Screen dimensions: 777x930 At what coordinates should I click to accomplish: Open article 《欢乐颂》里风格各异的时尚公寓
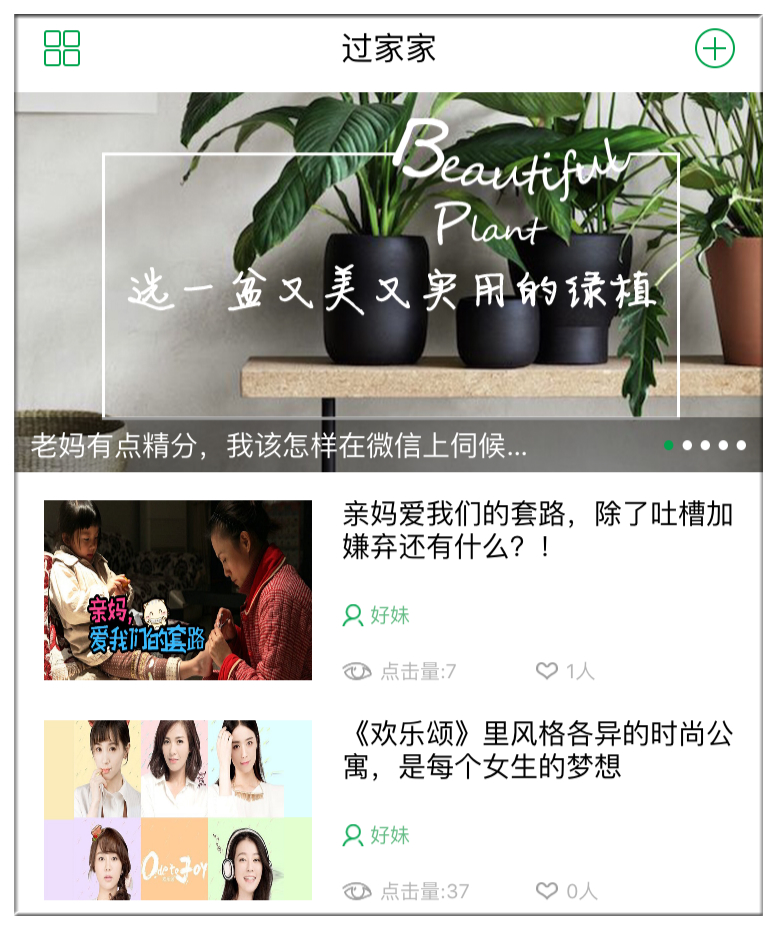537,751
